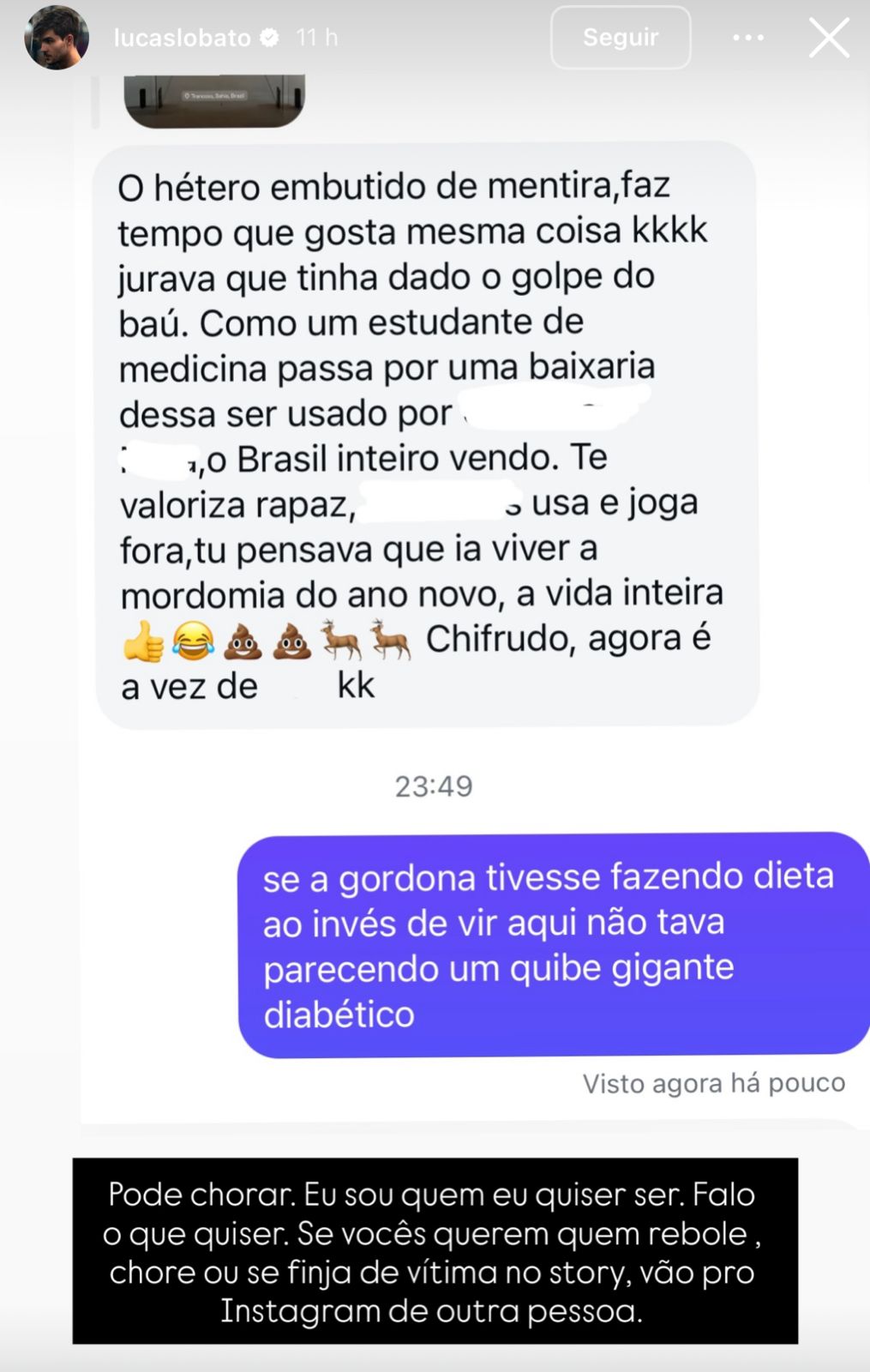The image size is (870, 1372).
Task: Open the three-dot options menu
Action: click(747, 37)
